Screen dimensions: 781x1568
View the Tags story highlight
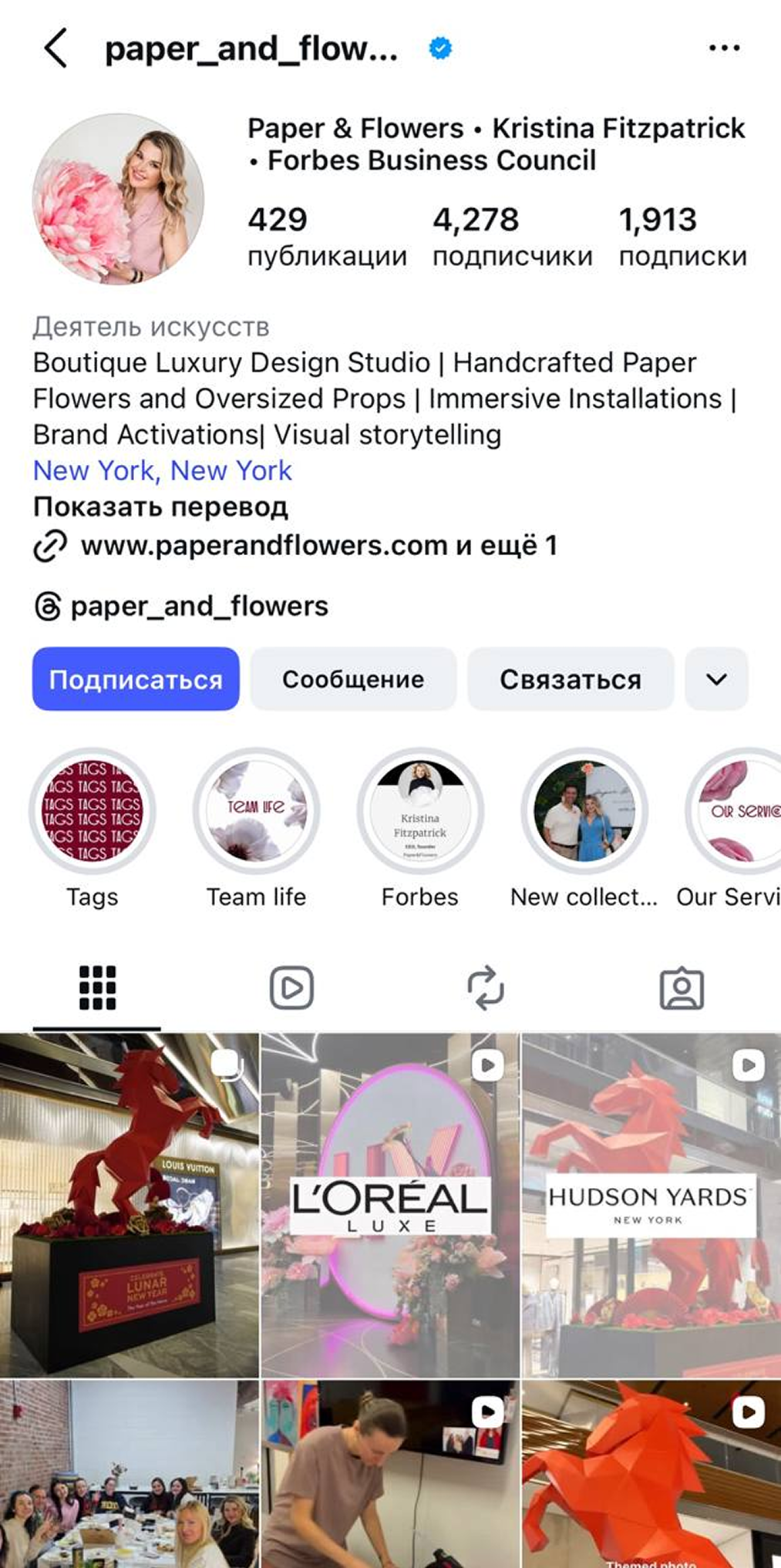click(93, 811)
